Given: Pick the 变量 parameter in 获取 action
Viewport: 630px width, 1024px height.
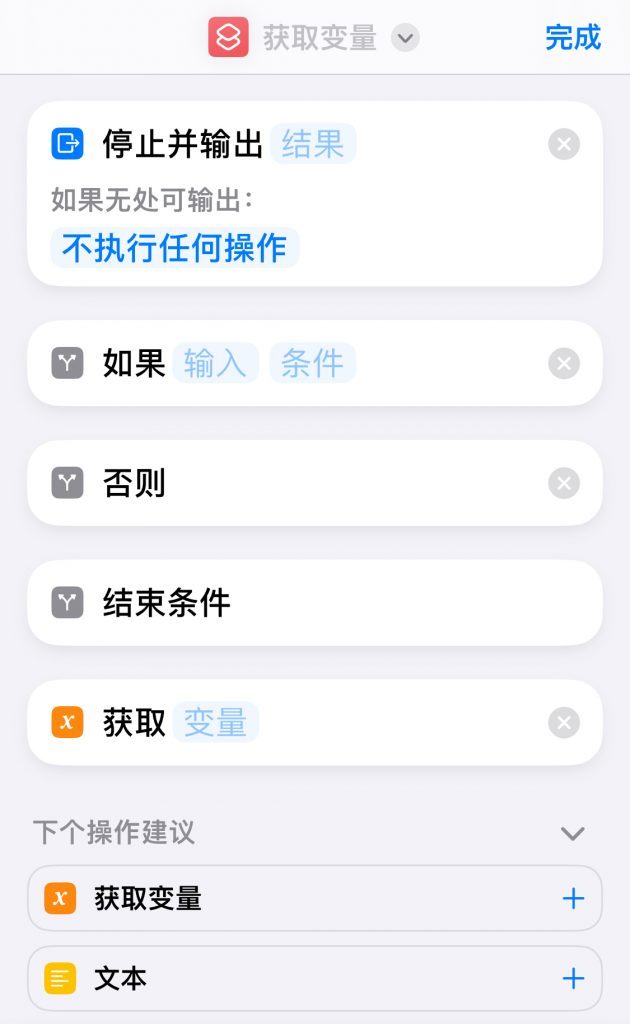Looking at the screenshot, I should tap(215, 723).
